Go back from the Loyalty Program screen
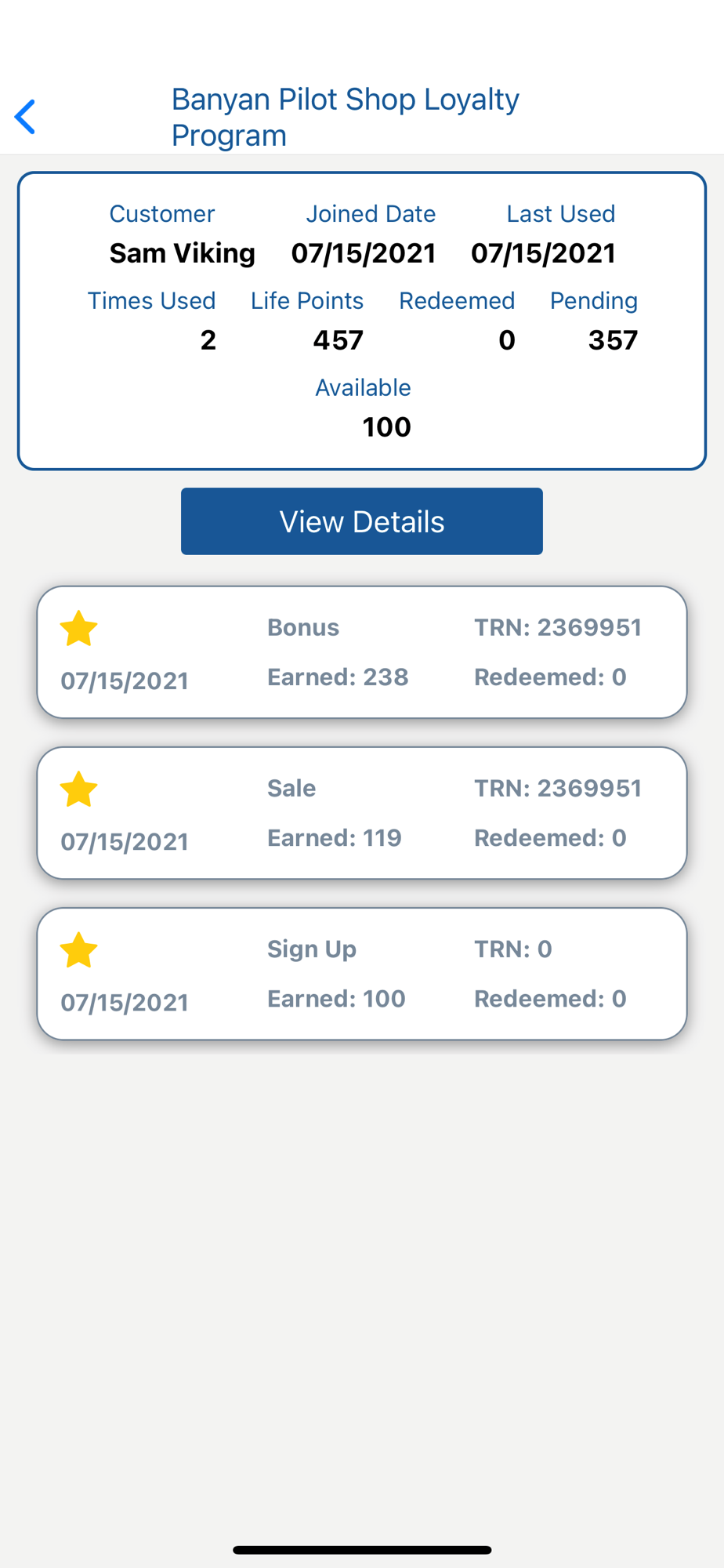Image resolution: width=724 pixels, height=1568 pixels. (26, 117)
